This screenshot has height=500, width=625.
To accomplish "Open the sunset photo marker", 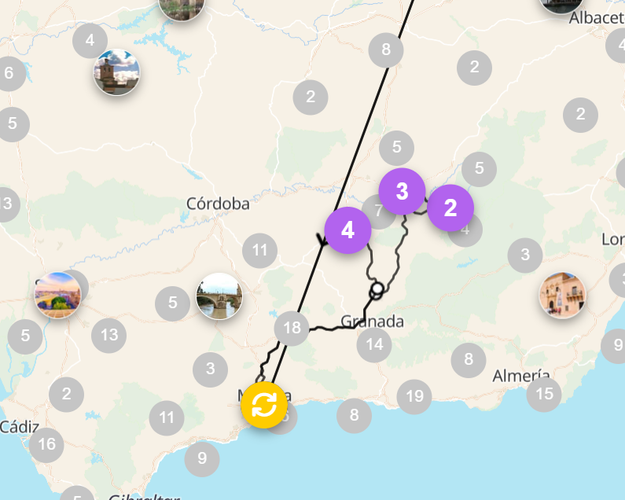I will [58, 296].
